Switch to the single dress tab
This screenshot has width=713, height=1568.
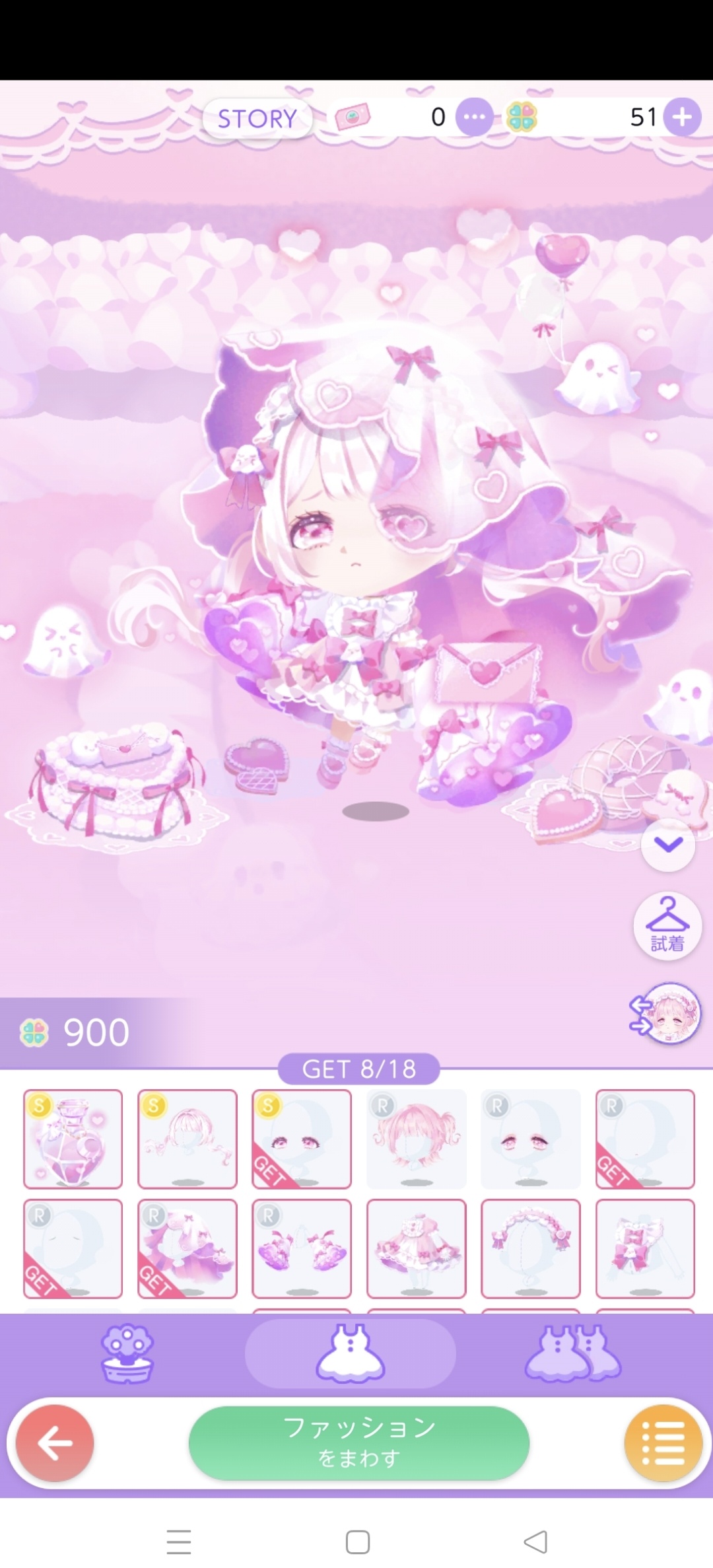[350, 1354]
